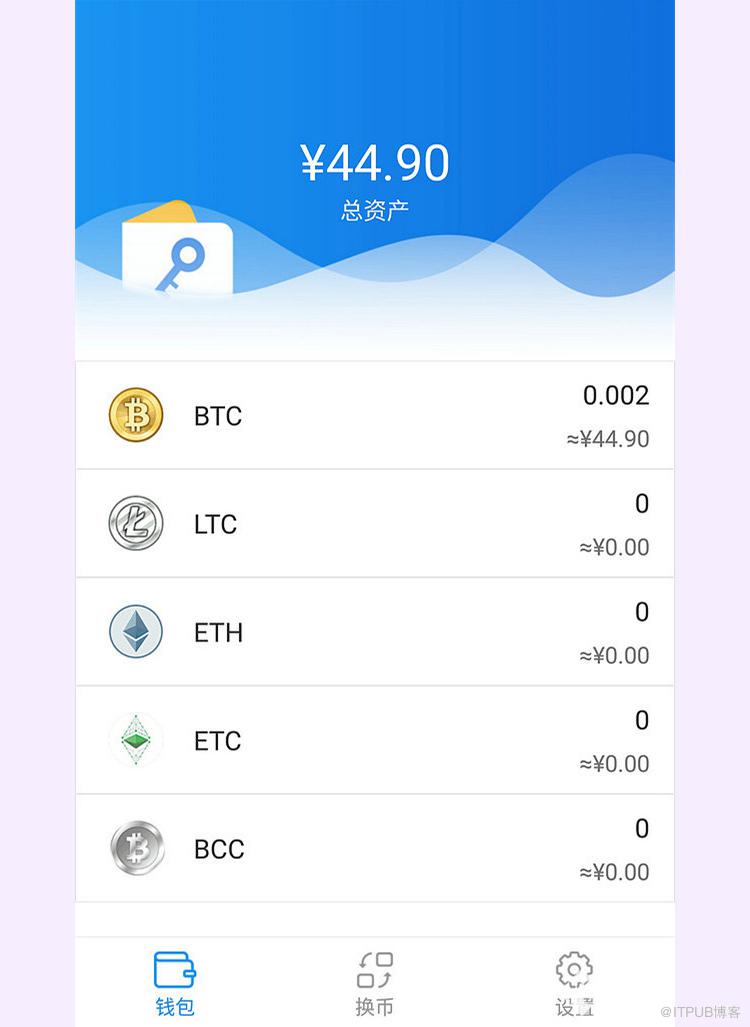750x1027 pixels.
Task: Open the 设置 settings tab
Action: [574, 982]
